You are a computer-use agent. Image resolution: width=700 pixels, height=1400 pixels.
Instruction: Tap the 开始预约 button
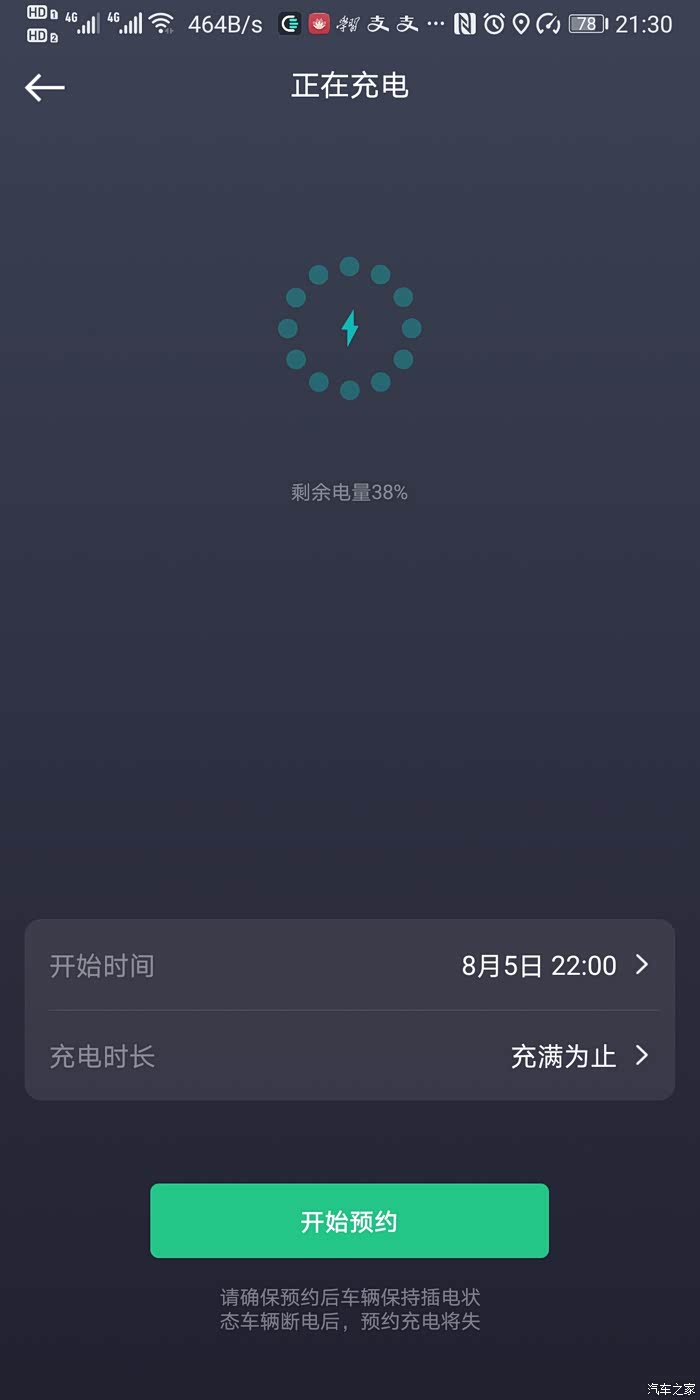(349, 1221)
